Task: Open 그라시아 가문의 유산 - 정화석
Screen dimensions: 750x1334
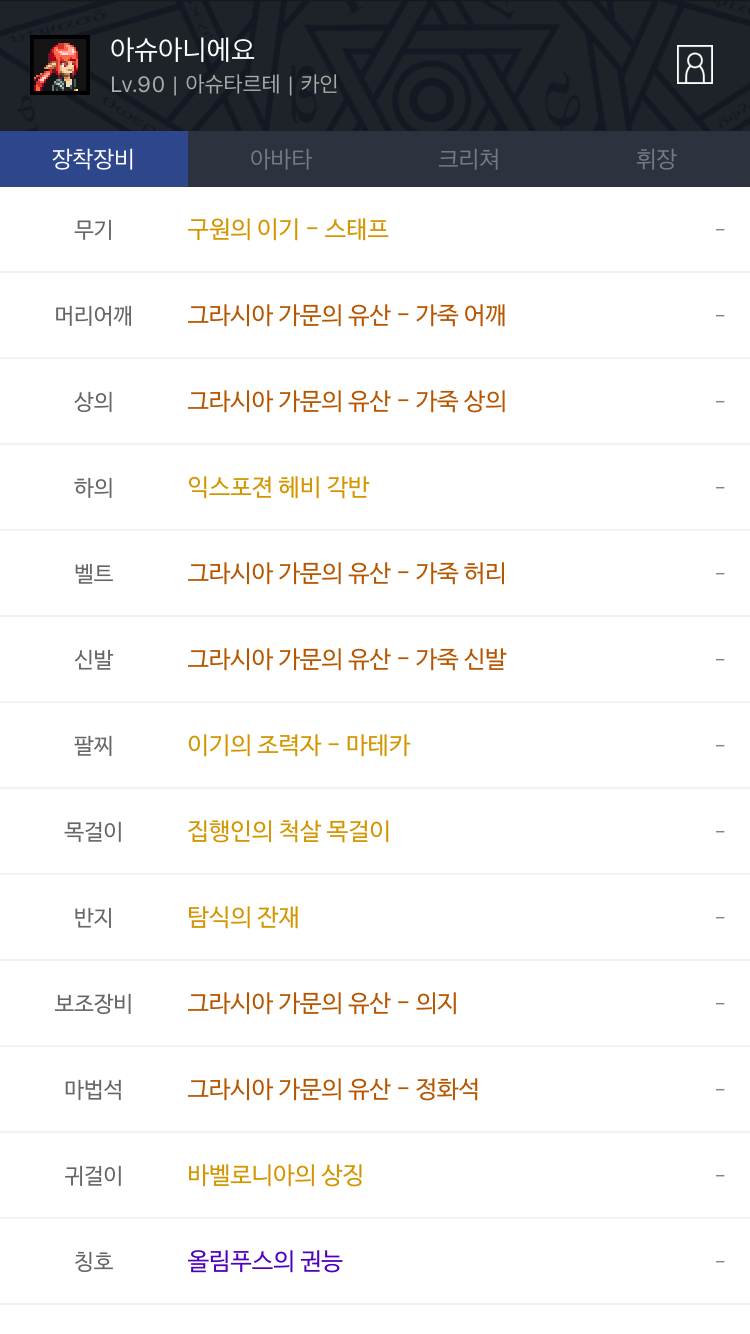Action: point(375,1089)
